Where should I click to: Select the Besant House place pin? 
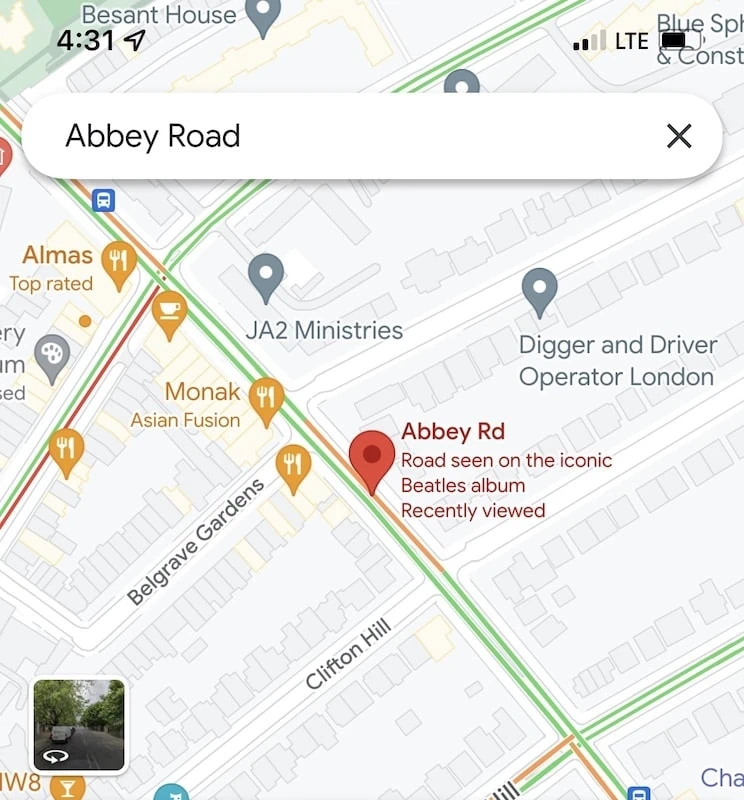pos(263,16)
